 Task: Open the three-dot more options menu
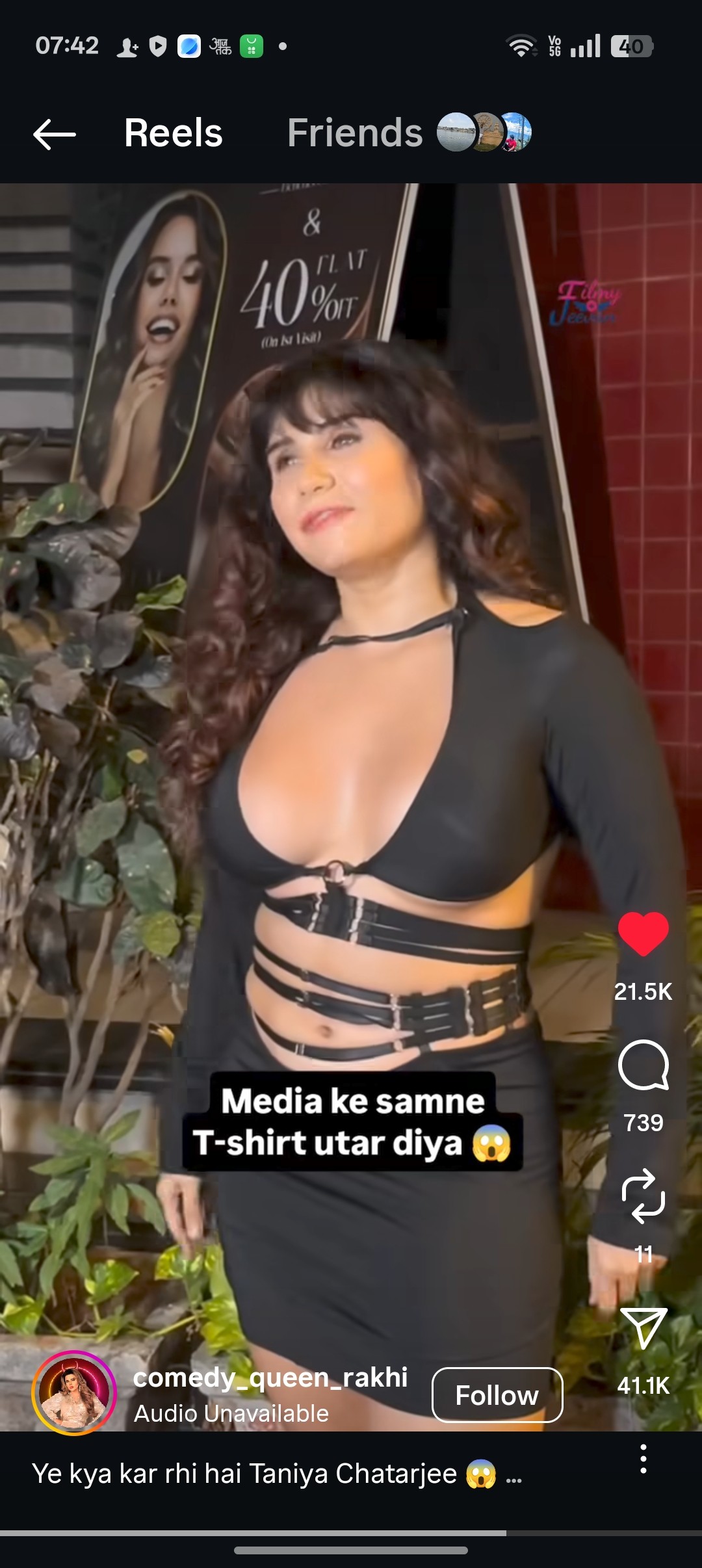coord(643,1459)
